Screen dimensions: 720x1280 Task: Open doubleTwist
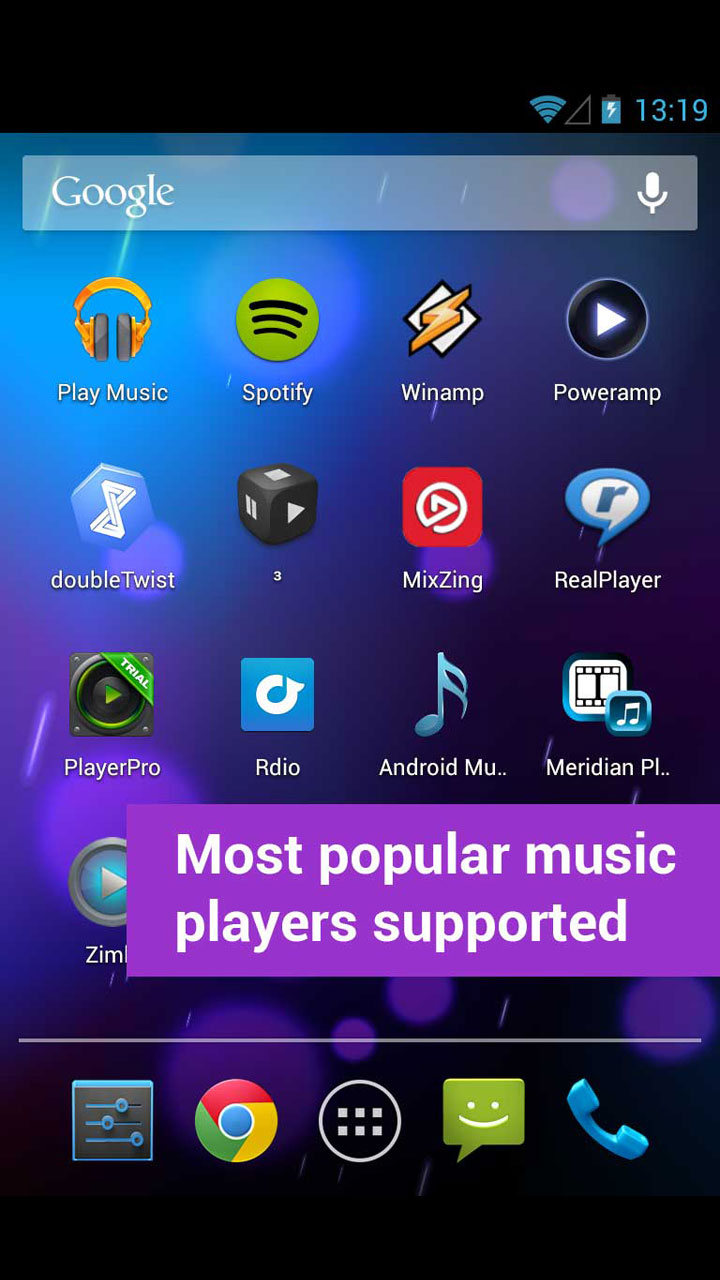tap(112, 508)
